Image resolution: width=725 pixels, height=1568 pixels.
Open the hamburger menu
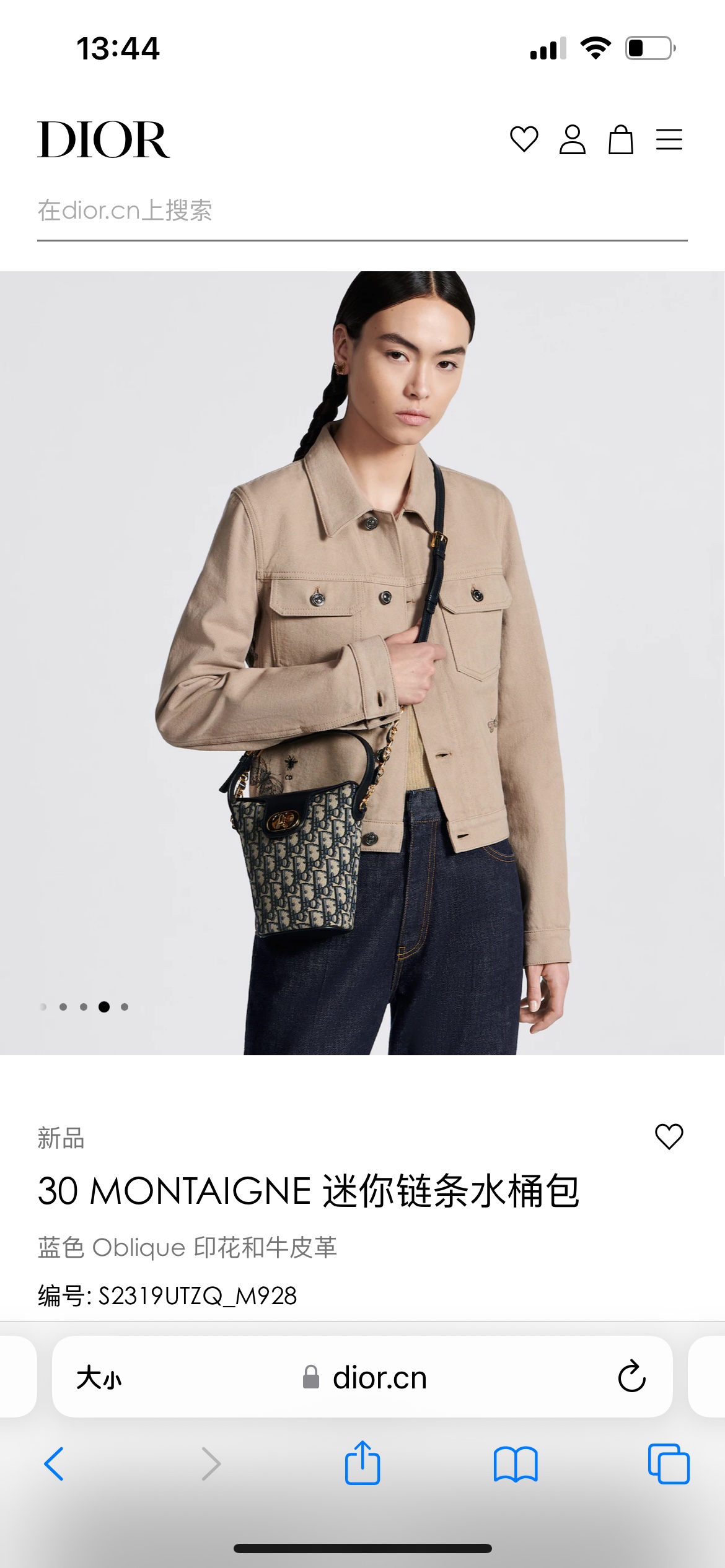(x=669, y=139)
